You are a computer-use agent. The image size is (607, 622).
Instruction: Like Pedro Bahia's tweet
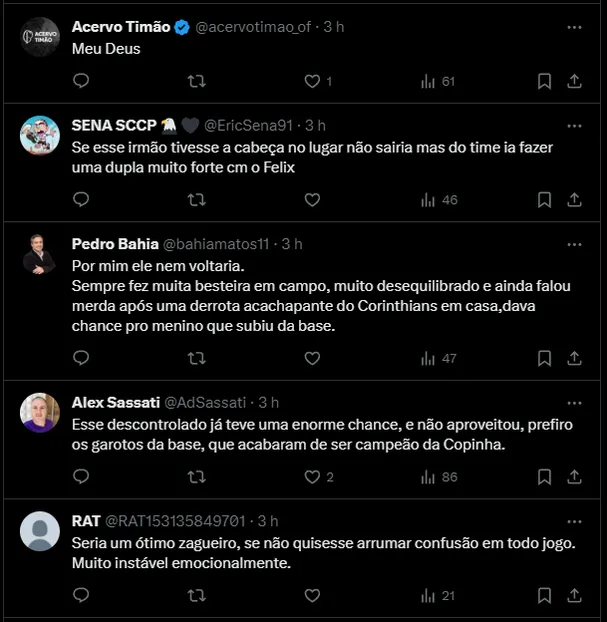(312, 358)
